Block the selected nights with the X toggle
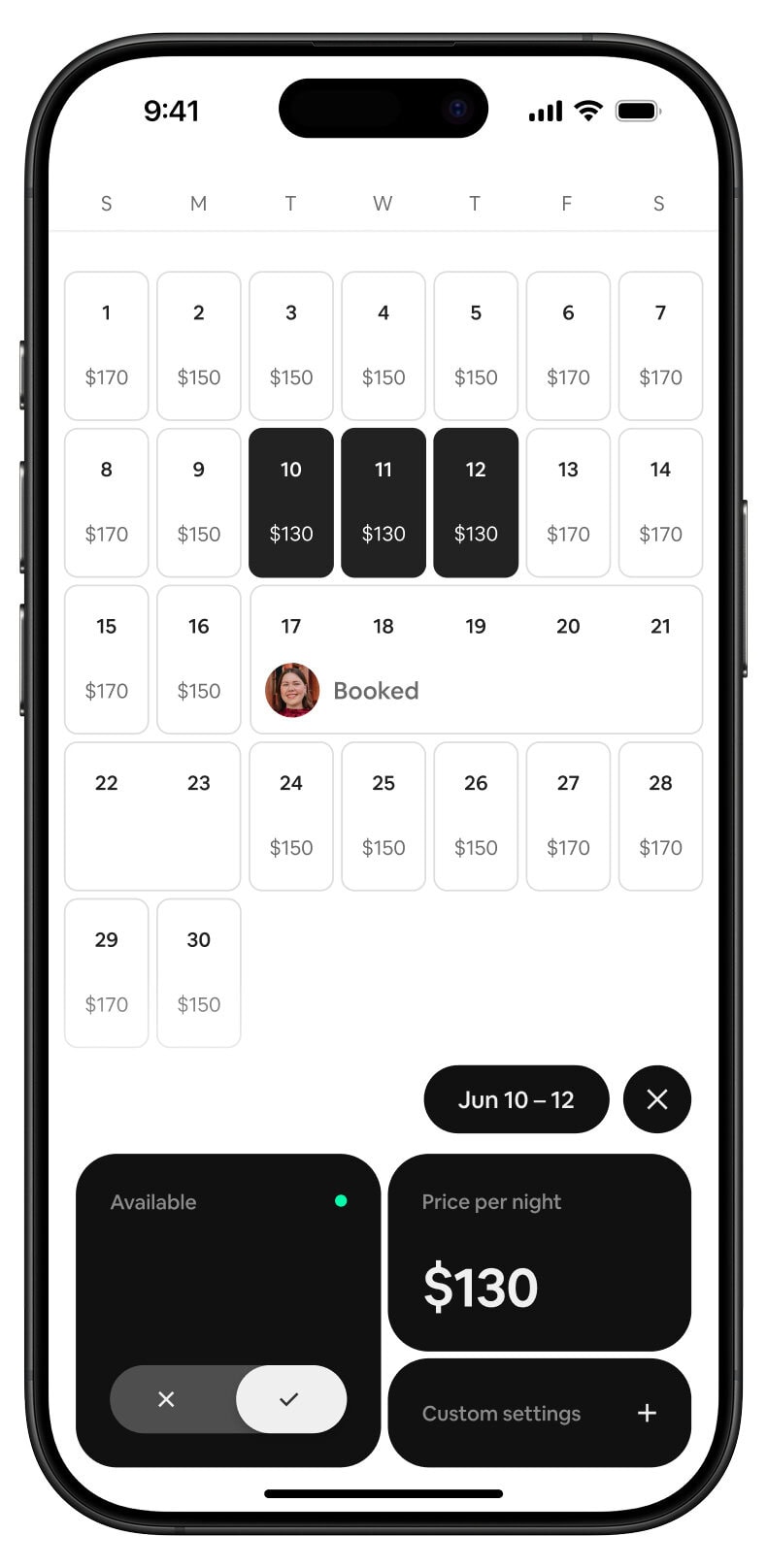Screen dimensions: 767x1568 167,1399
